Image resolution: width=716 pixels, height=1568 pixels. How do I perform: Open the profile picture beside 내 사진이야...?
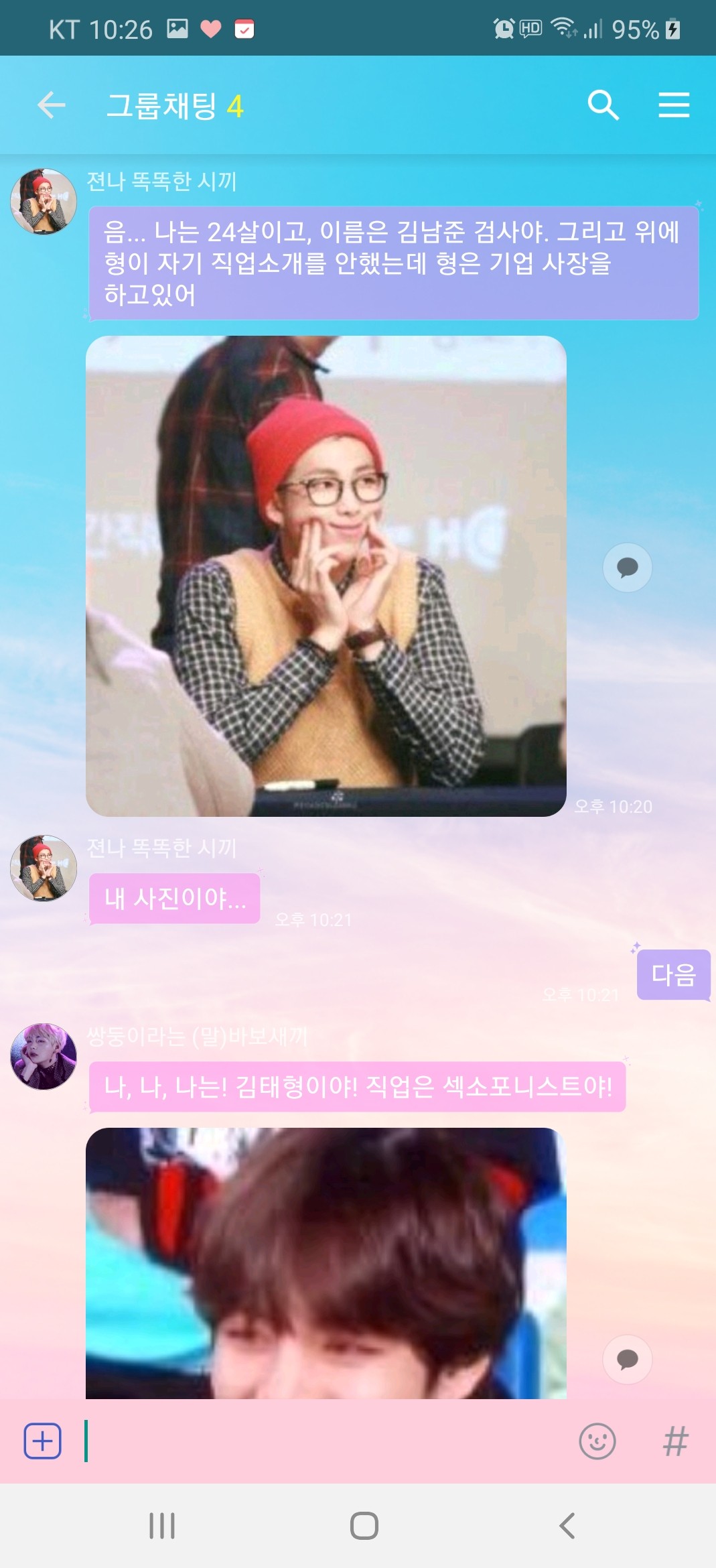pos(44,868)
